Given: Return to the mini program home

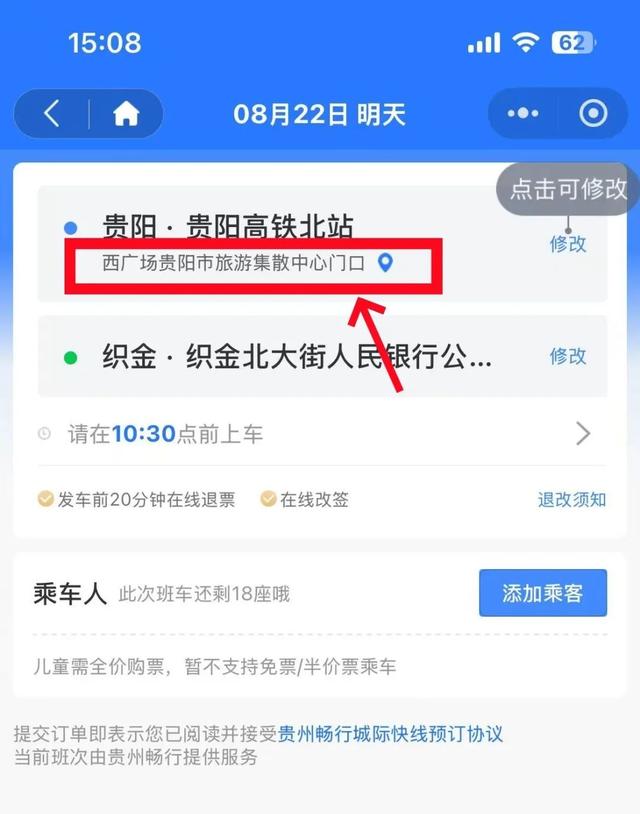Looking at the screenshot, I should pos(126,114).
